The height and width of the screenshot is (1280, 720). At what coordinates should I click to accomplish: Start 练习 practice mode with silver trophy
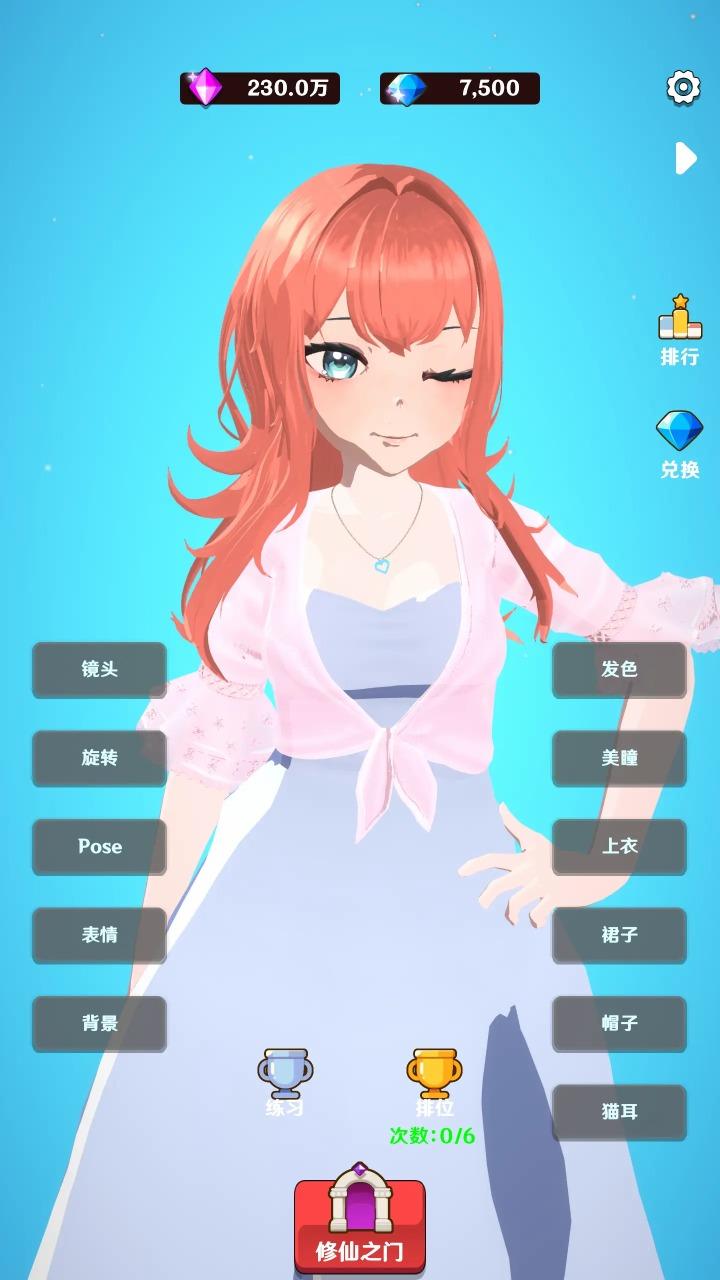click(x=285, y=1082)
